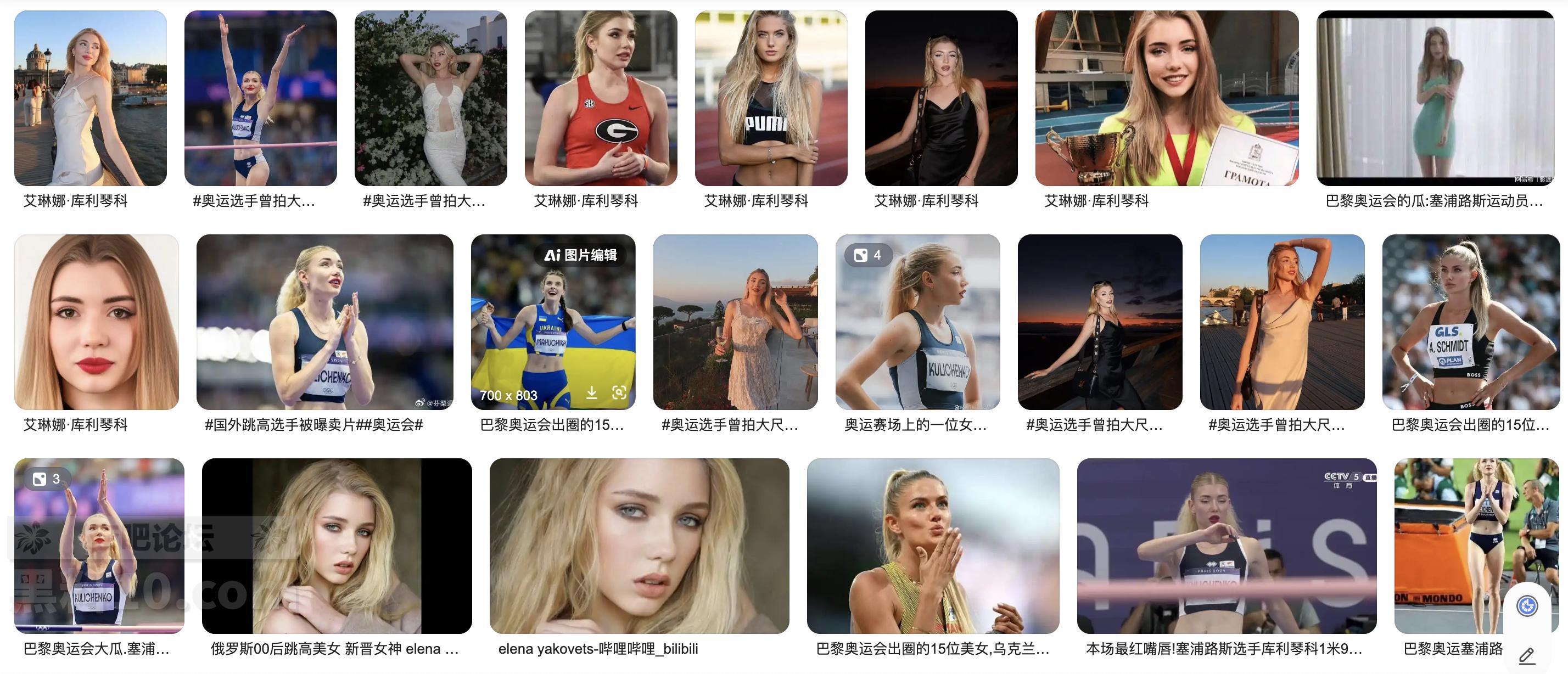
Task: Run visual search on the 700 x 803 image
Action: (619, 393)
